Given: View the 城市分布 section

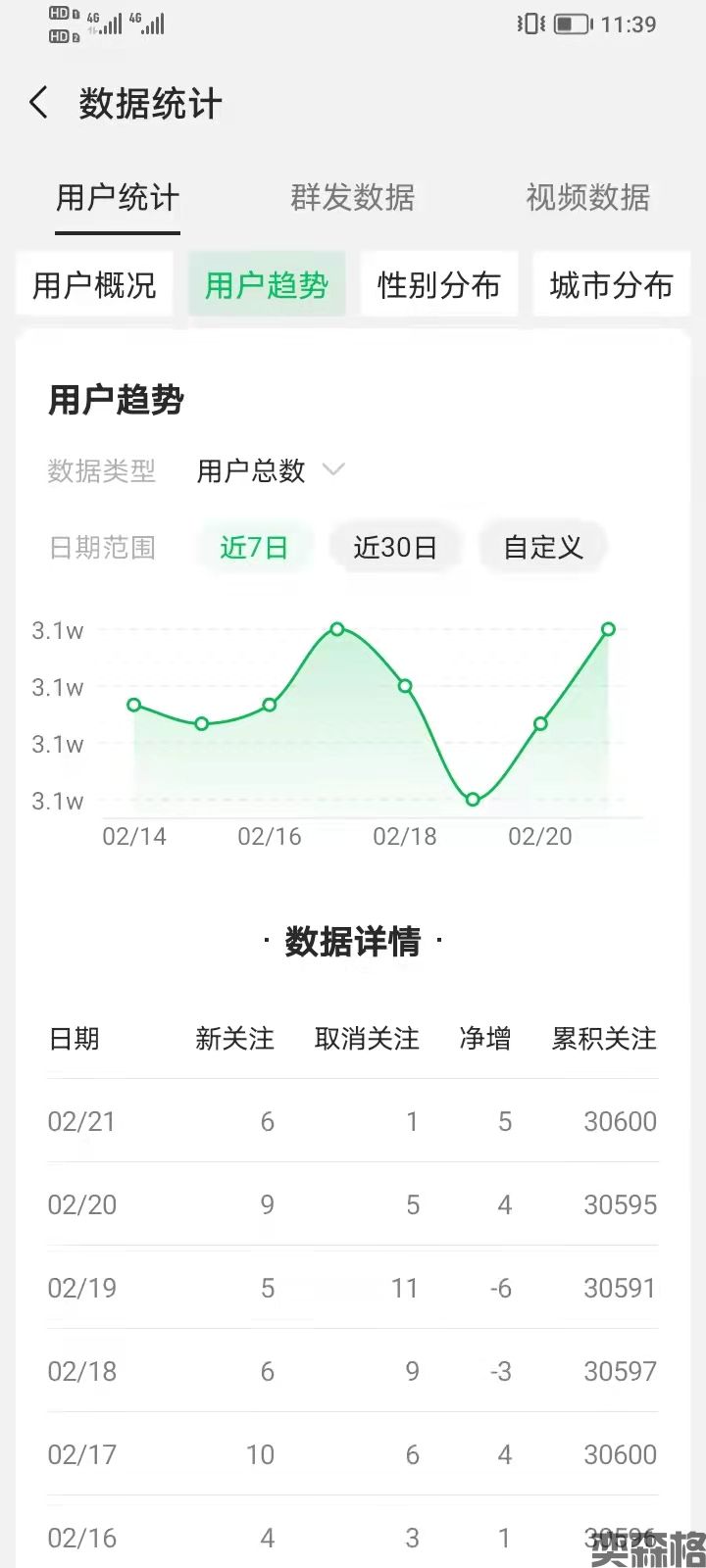Looking at the screenshot, I should [x=611, y=285].
